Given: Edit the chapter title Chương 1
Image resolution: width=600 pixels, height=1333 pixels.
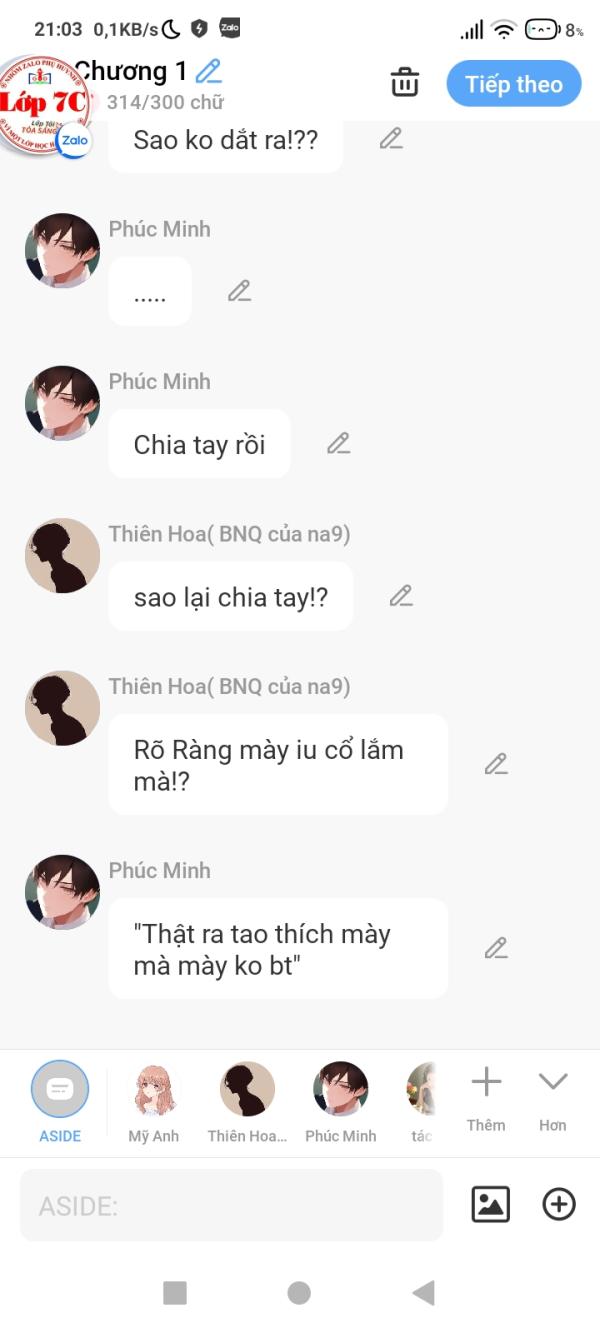Looking at the screenshot, I should (208, 71).
